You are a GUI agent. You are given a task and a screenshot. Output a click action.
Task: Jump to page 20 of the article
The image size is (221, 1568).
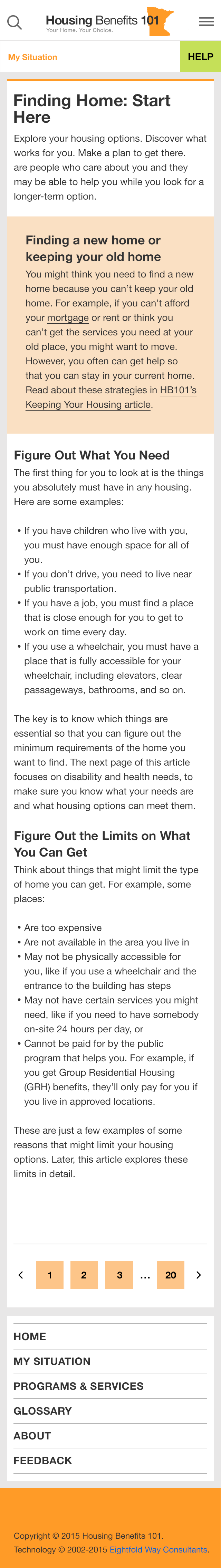tap(170, 1275)
